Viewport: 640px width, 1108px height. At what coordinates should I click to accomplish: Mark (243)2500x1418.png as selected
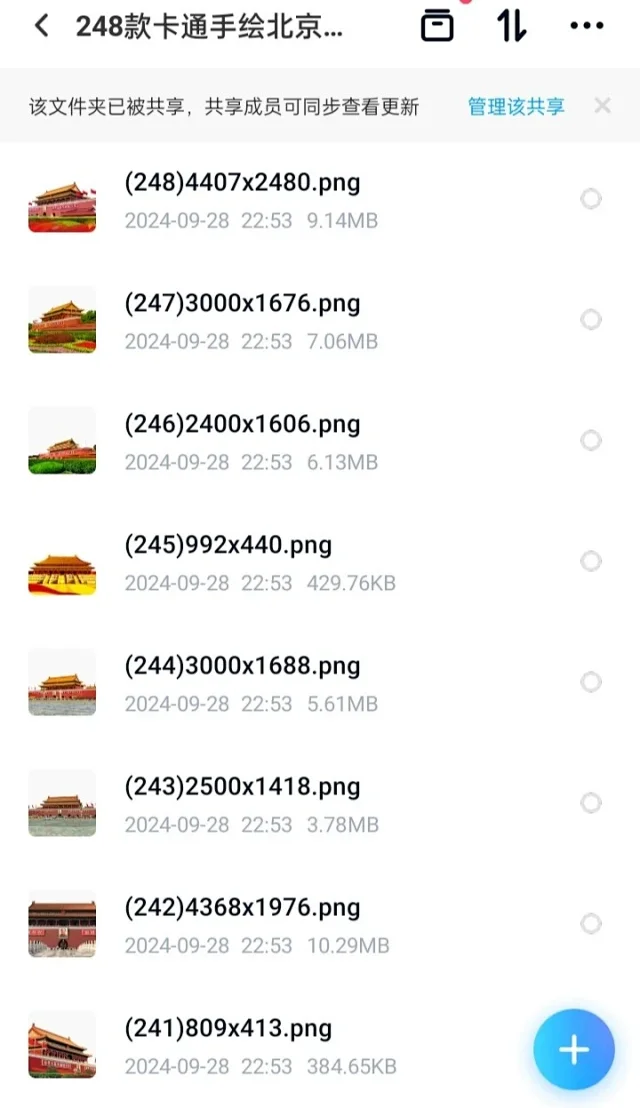[591, 803]
